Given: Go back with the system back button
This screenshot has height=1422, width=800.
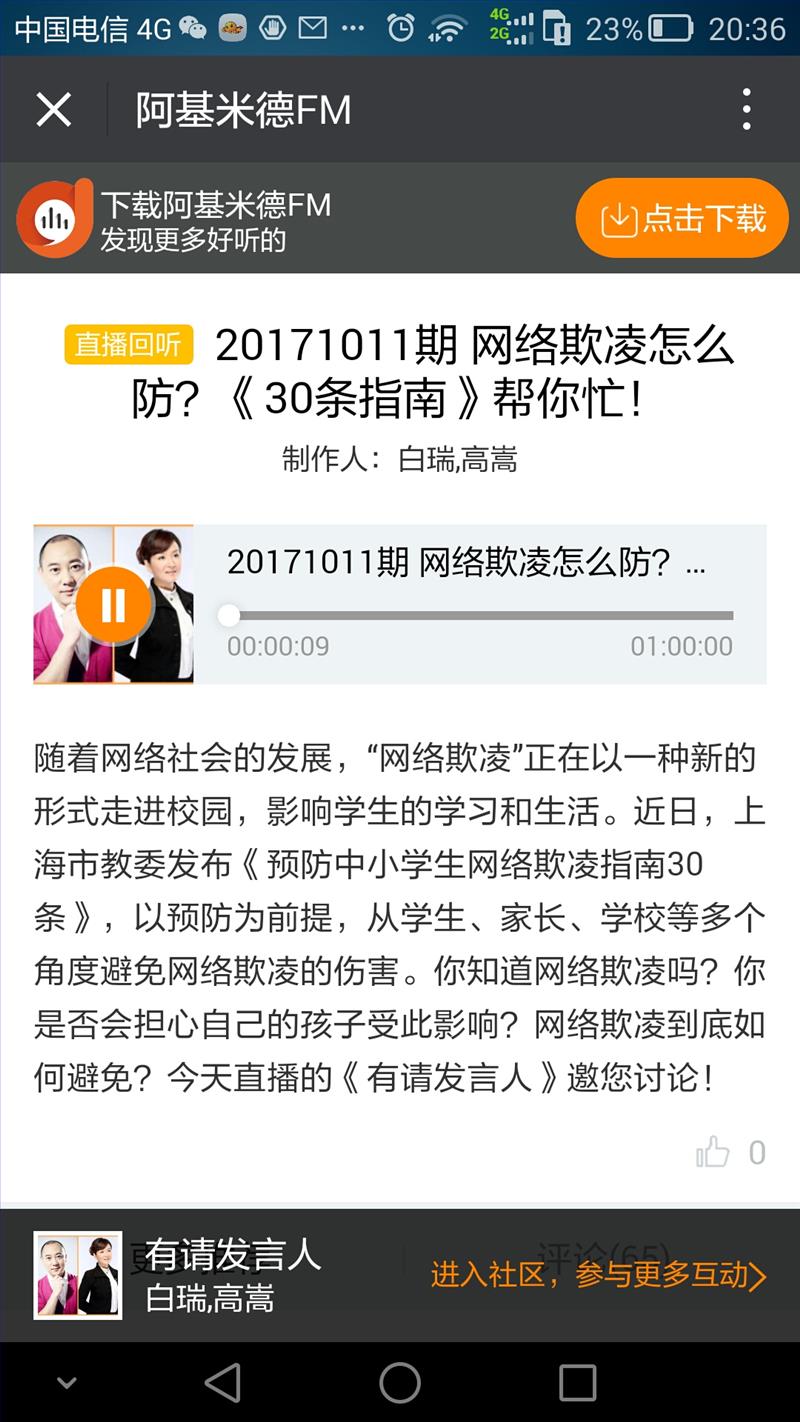Looking at the screenshot, I should [x=222, y=1383].
